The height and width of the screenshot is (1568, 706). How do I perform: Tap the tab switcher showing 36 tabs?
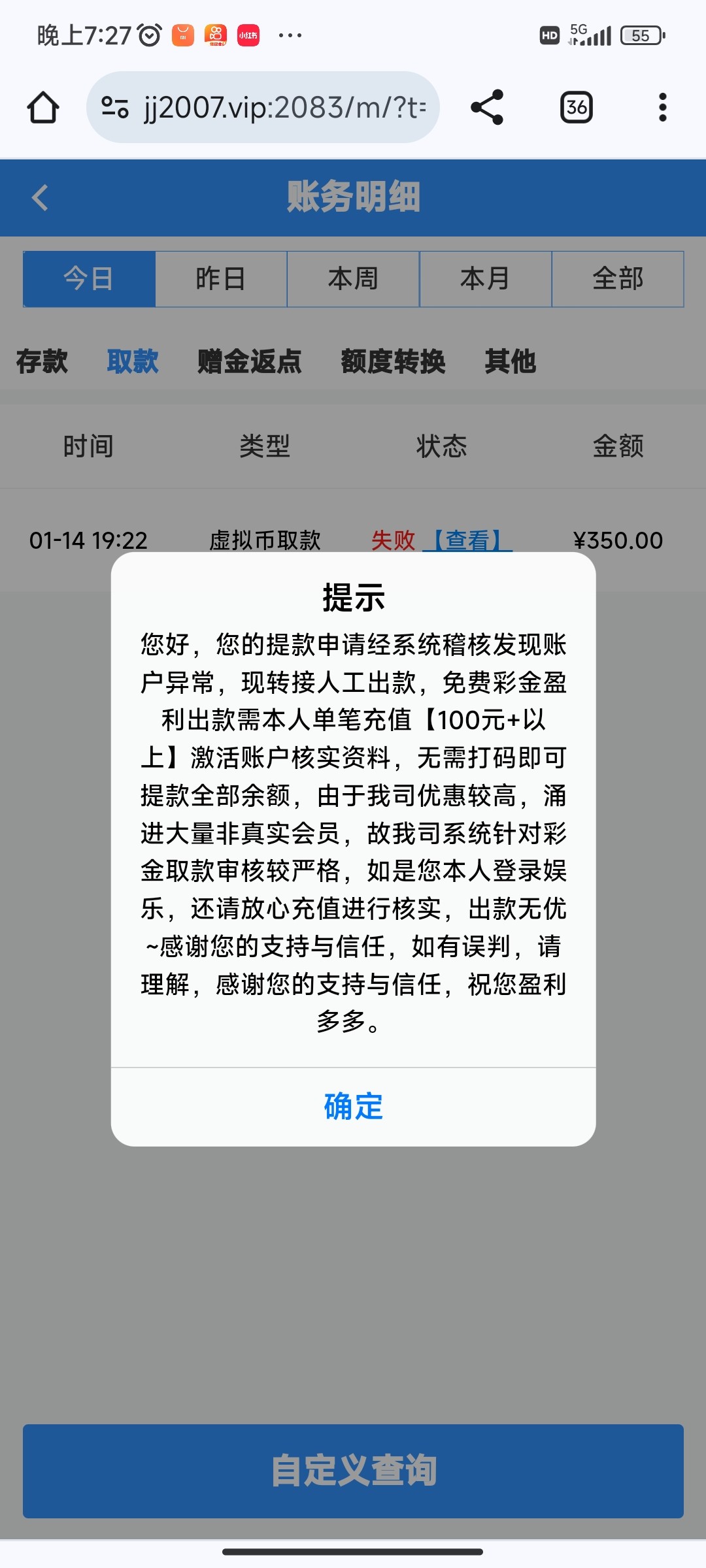pos(575,106)
